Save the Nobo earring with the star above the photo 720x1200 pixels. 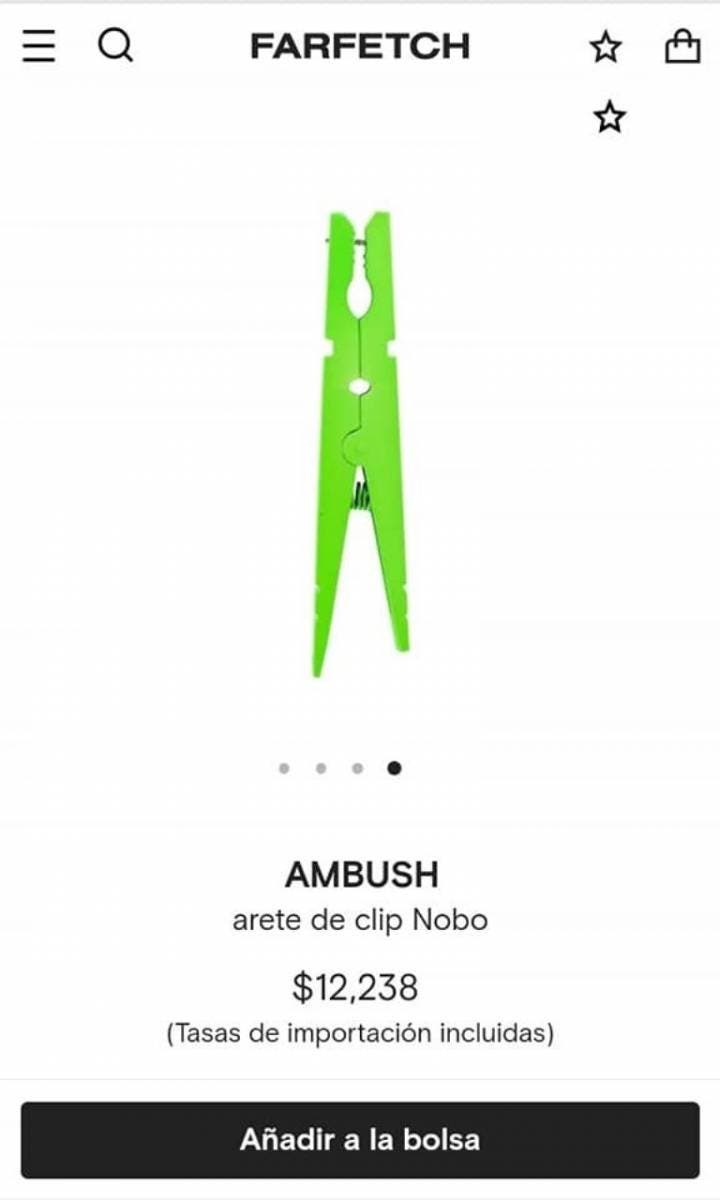point(609,118)
